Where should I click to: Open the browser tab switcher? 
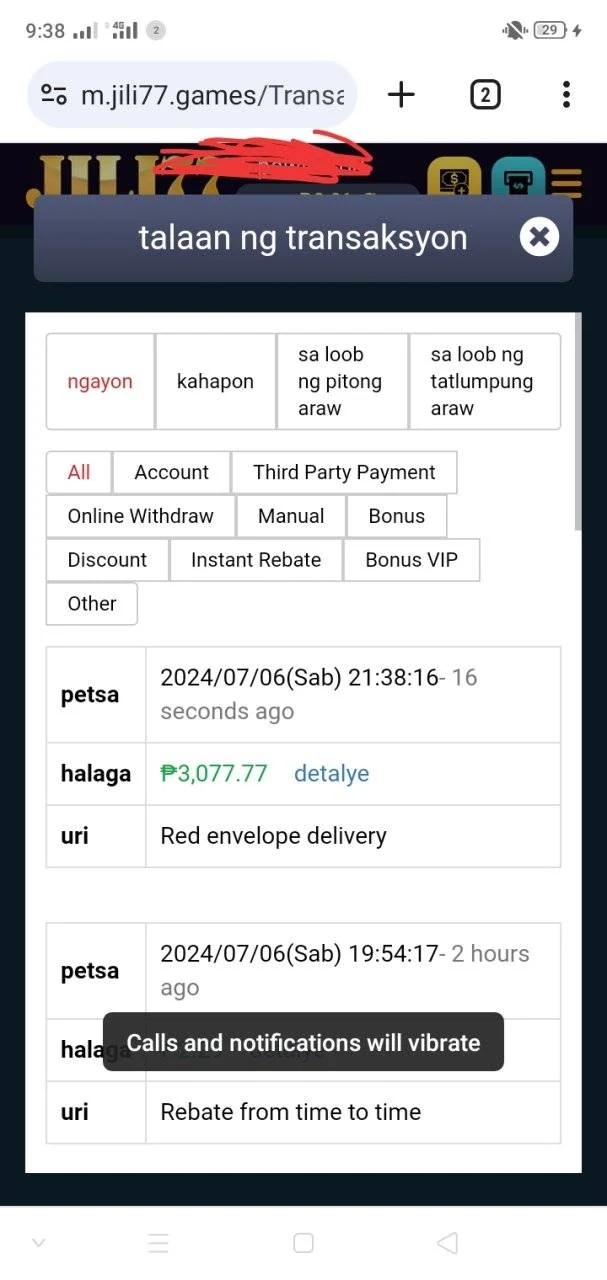485,95
